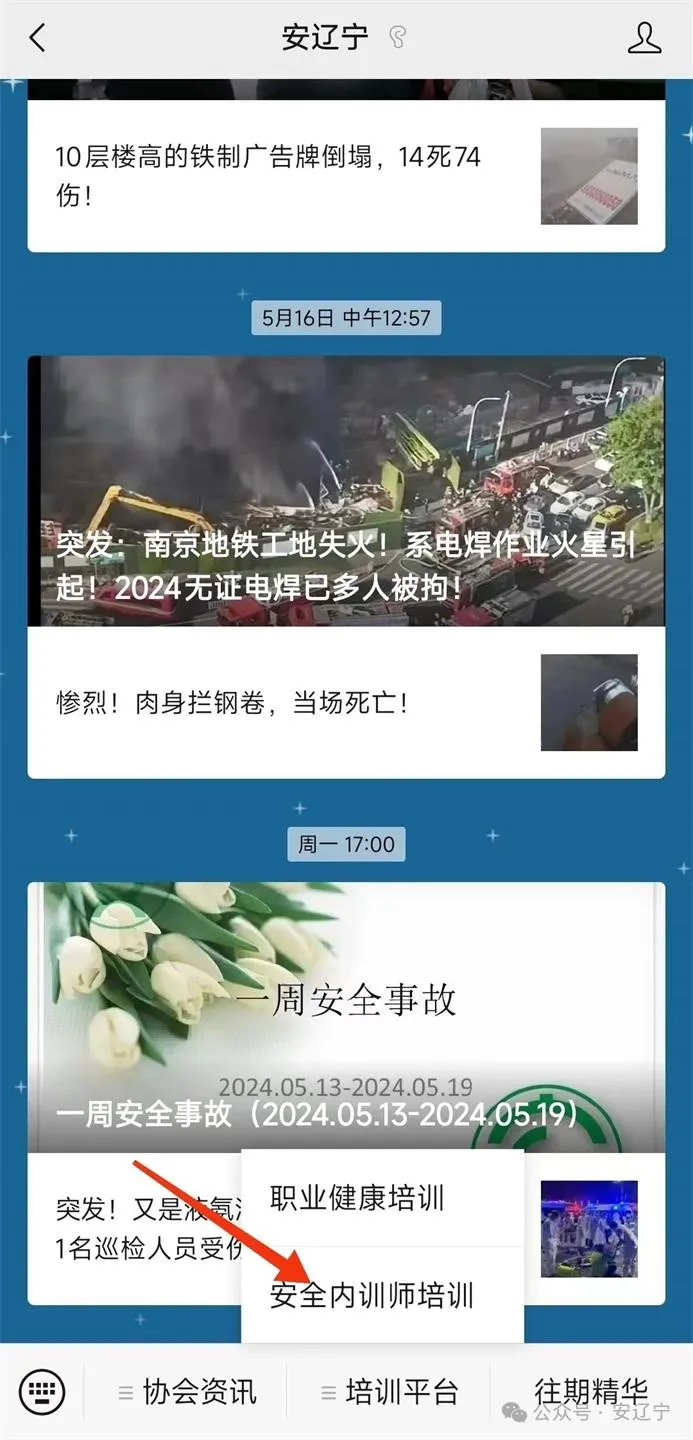Switch to keyboard input mode
The image size is (693, 1440).
pyautogui.click(x=42, y=1391)
